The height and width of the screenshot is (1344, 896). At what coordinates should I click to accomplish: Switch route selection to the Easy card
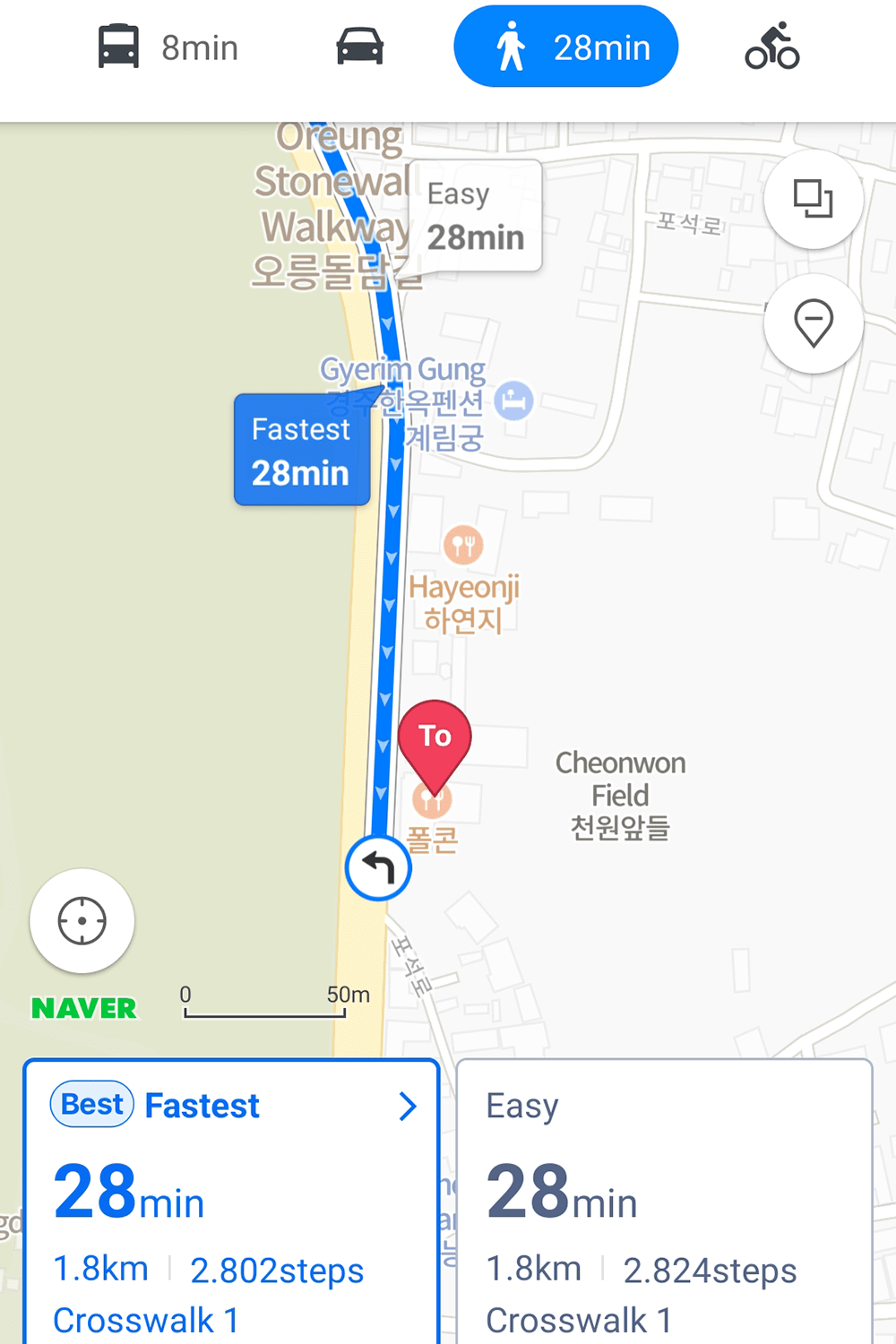663,1201
